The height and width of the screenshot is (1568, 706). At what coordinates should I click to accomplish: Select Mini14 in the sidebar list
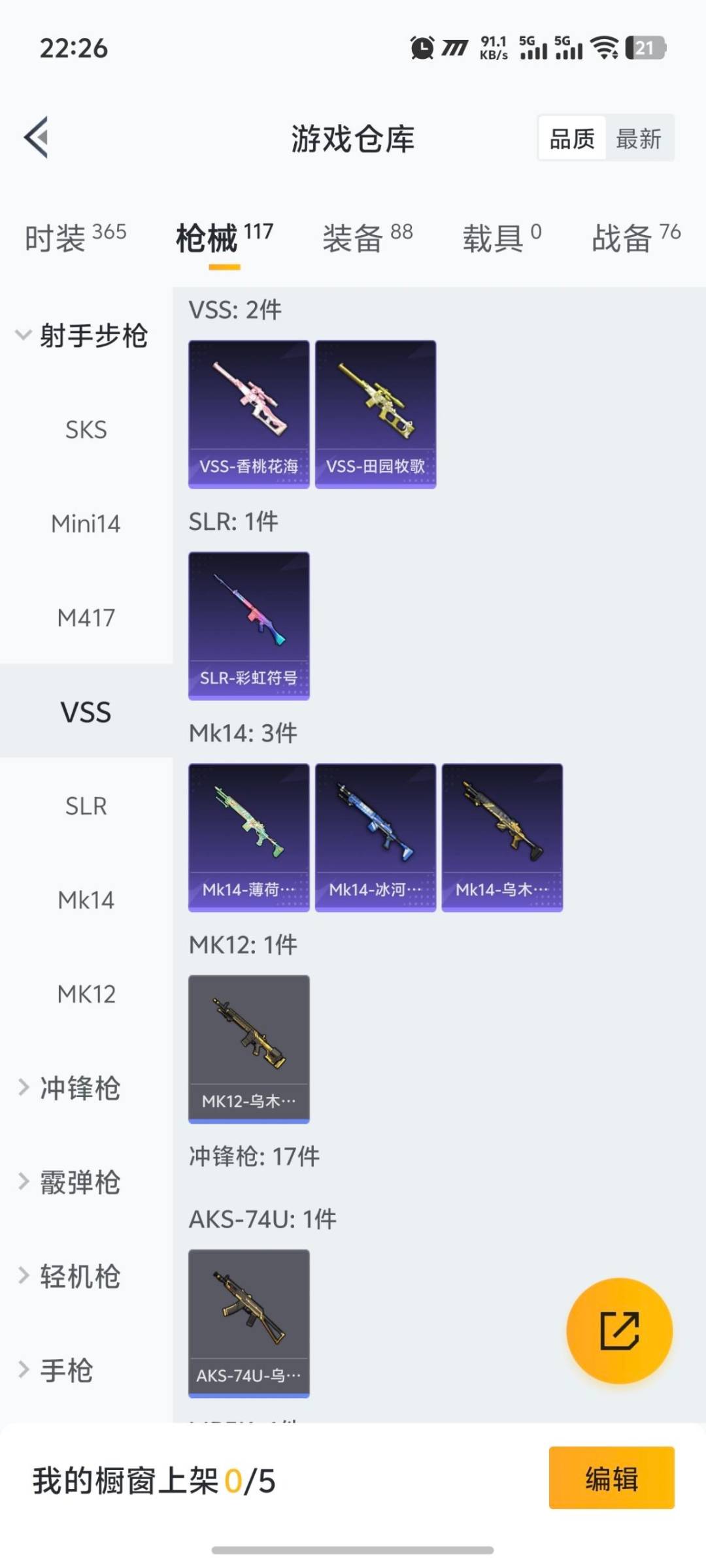[86, 523]
